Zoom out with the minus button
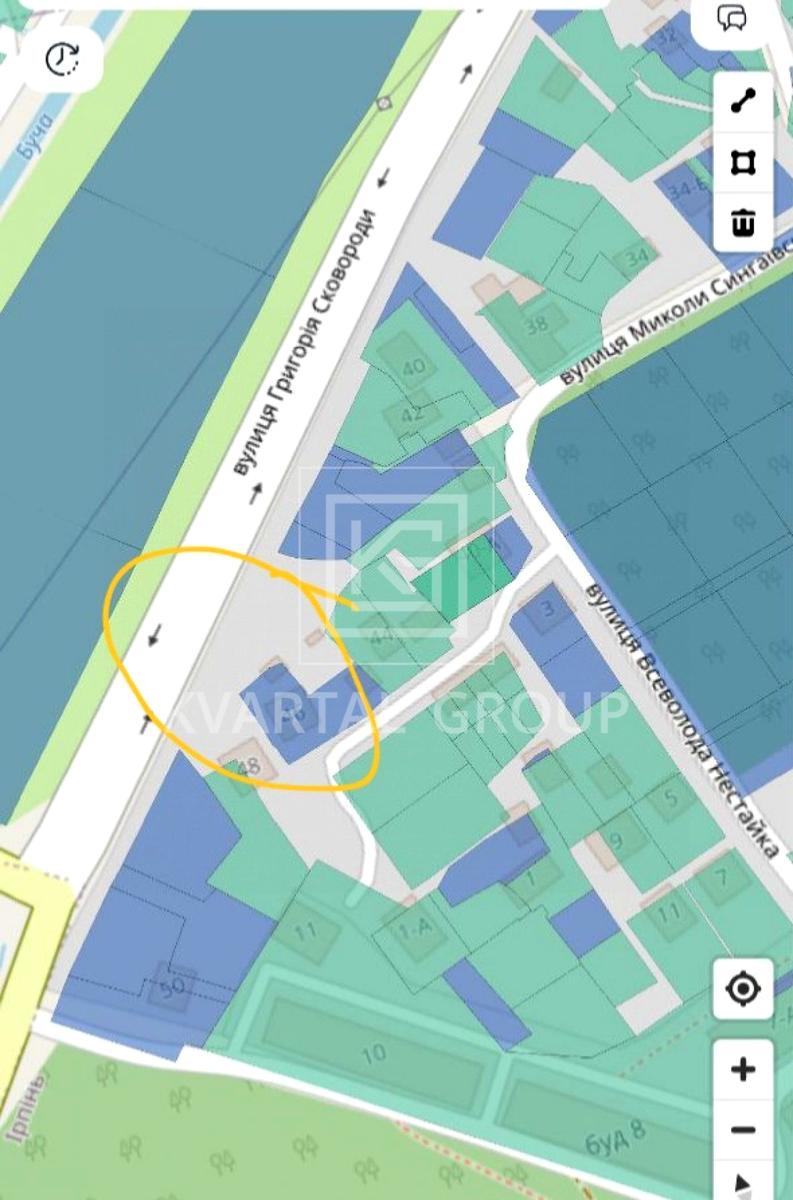The height and width of the screenshot is (1200, 793). click(x=743, y=1130)
